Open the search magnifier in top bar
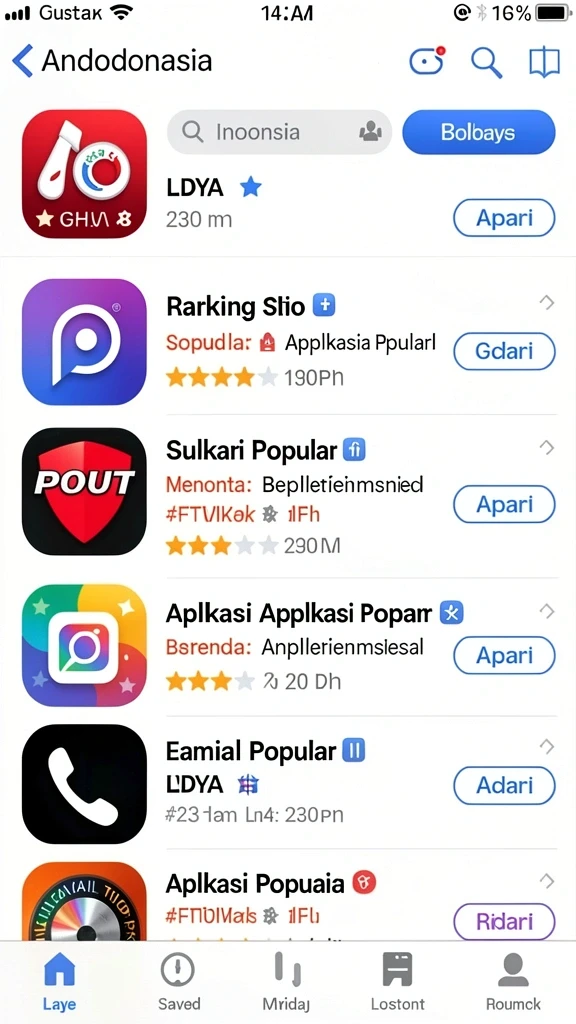The image size is (576, 1024). click(486, 63)
